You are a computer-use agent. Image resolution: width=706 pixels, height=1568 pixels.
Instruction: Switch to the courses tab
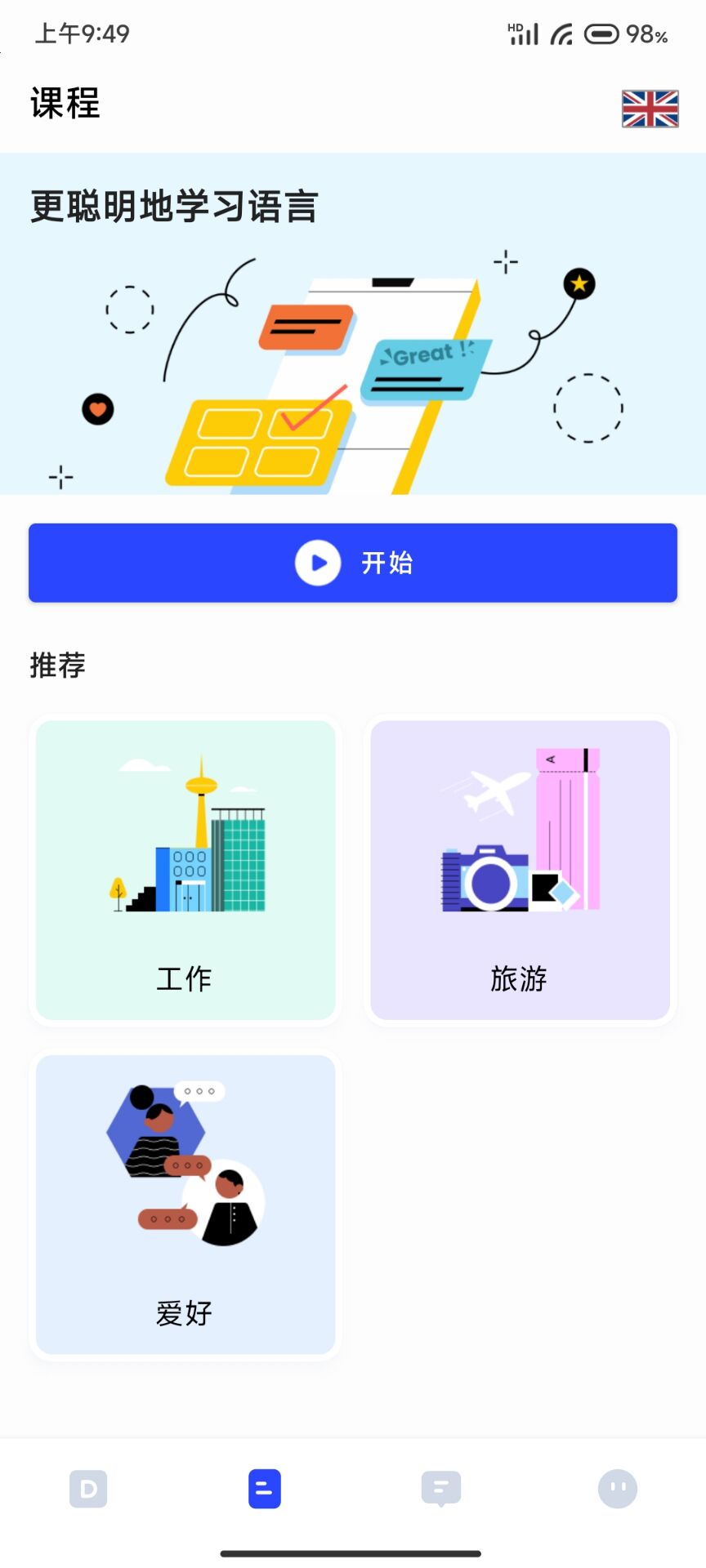point(265,1489)
